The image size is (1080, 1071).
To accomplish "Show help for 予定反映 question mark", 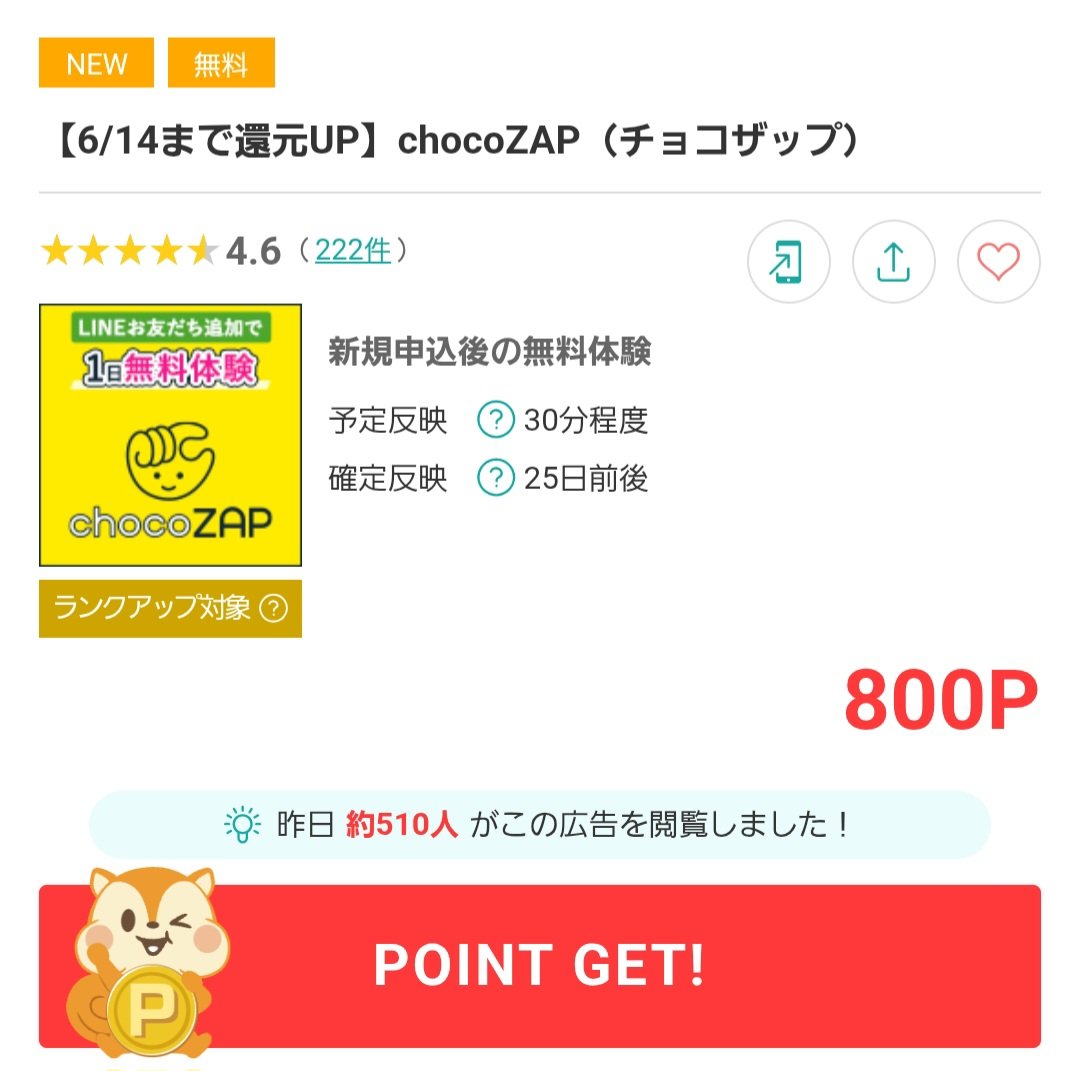I will [495, 421].
